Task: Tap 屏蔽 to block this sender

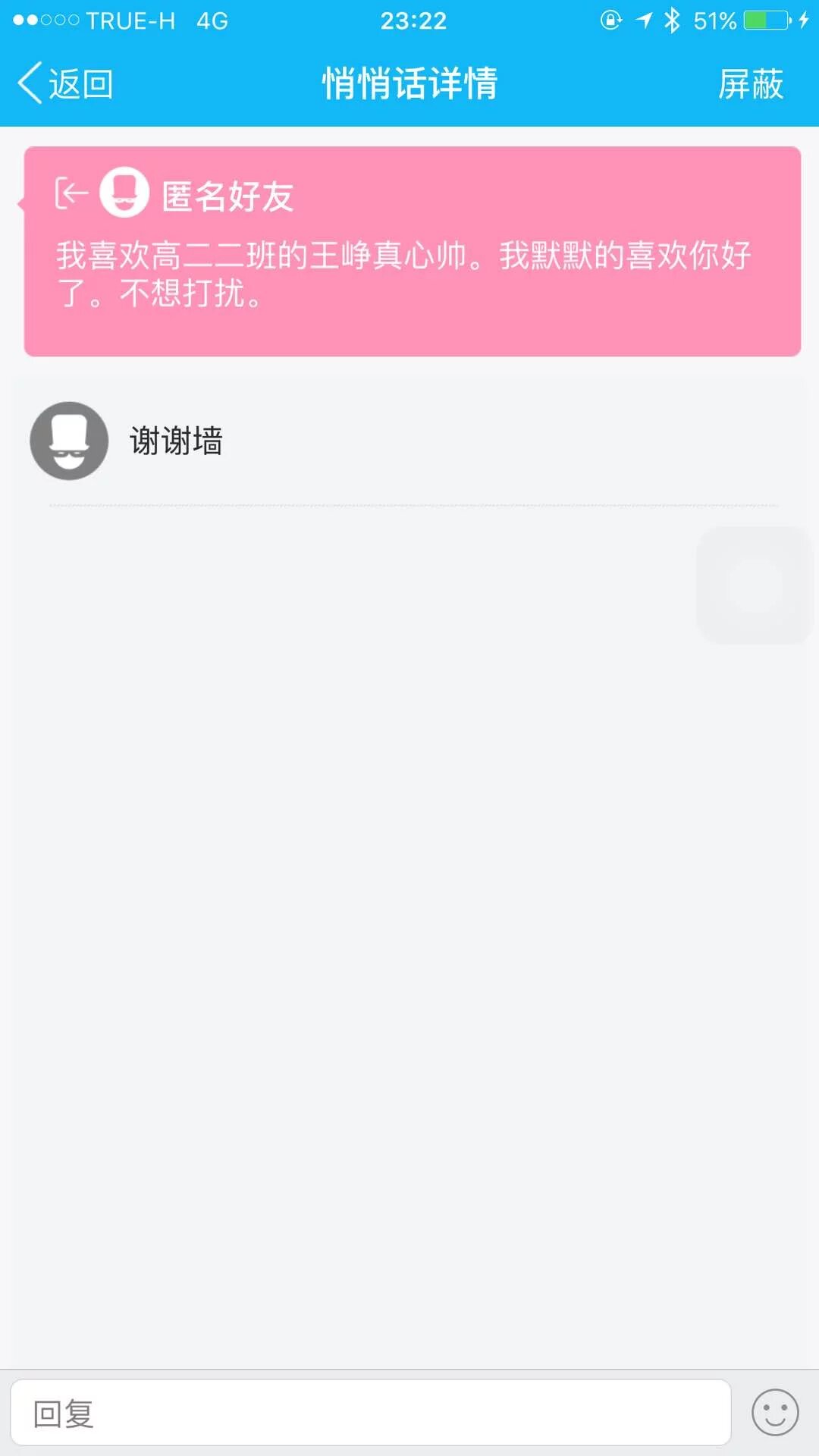Action: 750,83
